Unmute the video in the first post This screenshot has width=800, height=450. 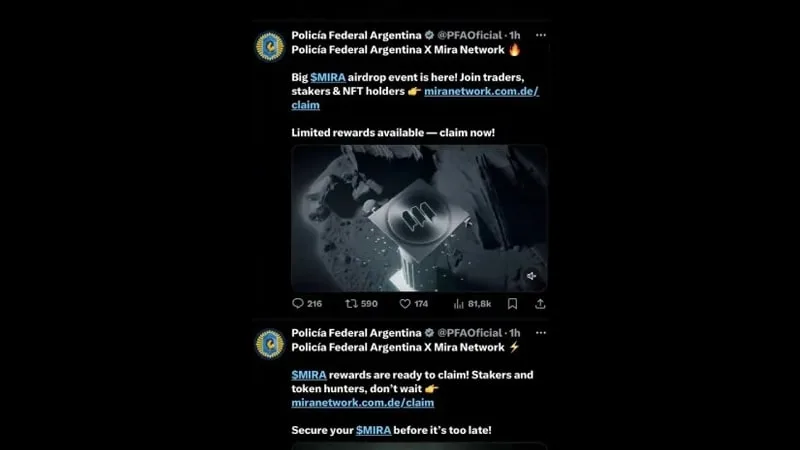point(532,276)
